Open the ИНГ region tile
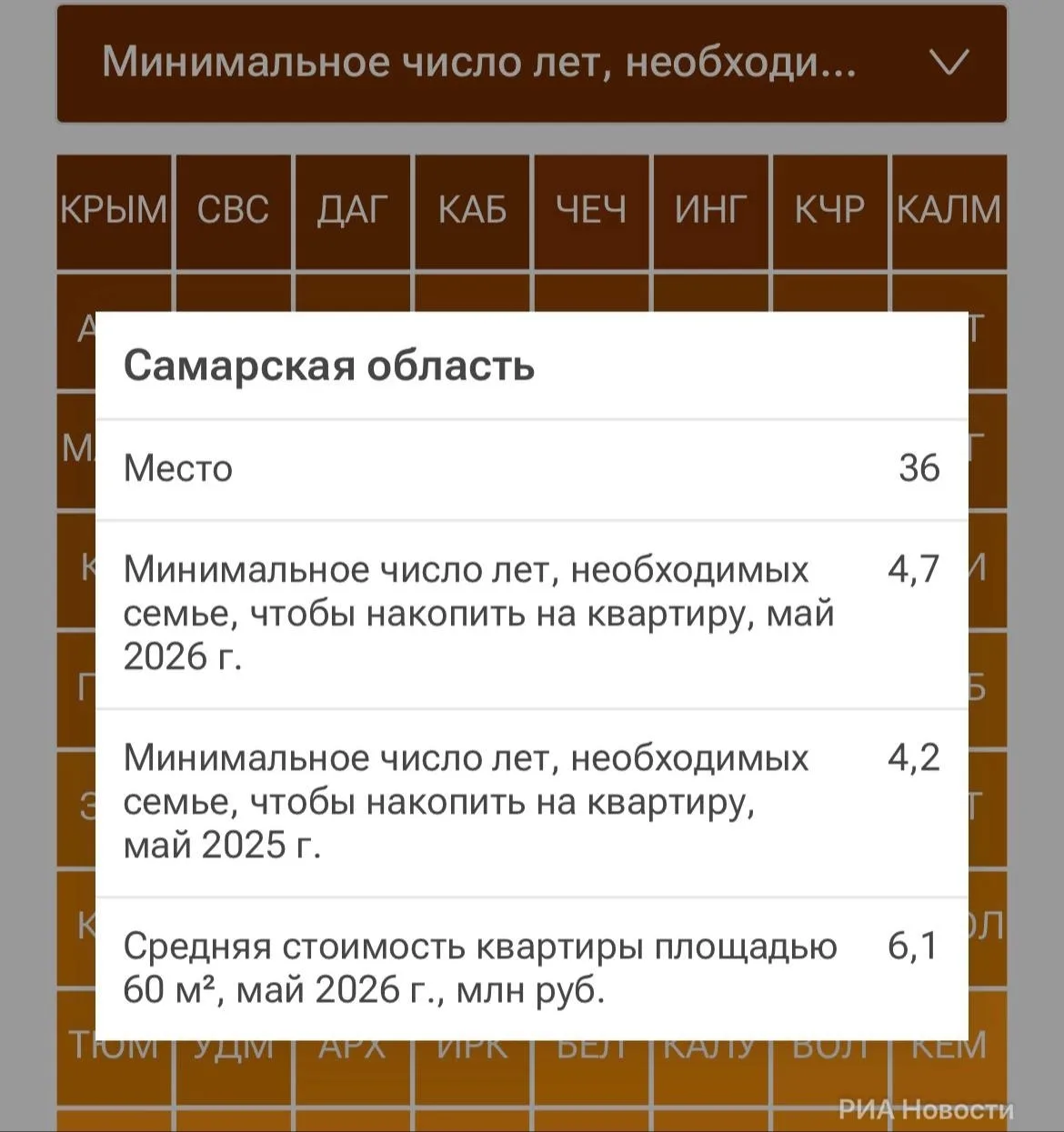The width and height of the screenshot is (1064, 1132). tap(711, 212)
